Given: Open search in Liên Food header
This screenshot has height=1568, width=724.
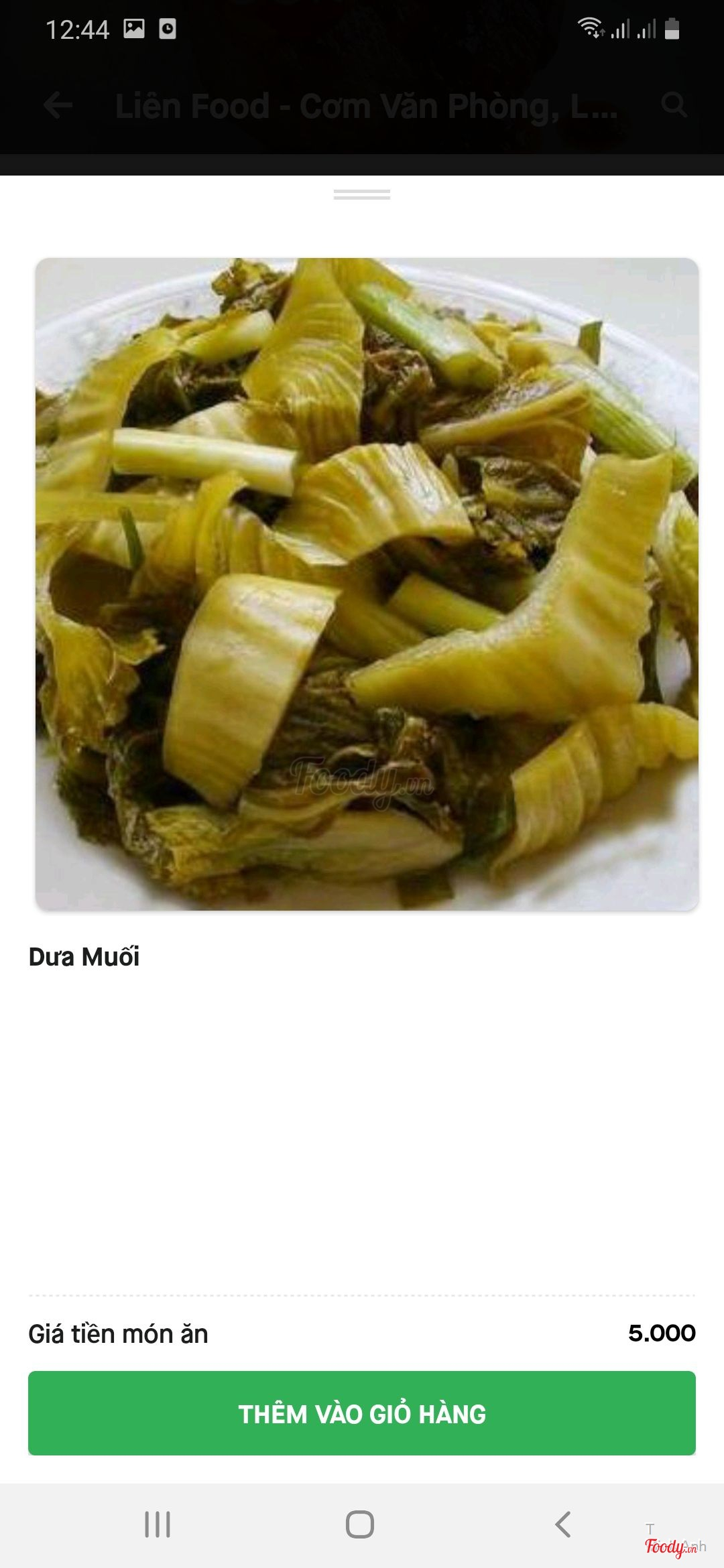Looking at the screenshot, I should tap(673, 105).
